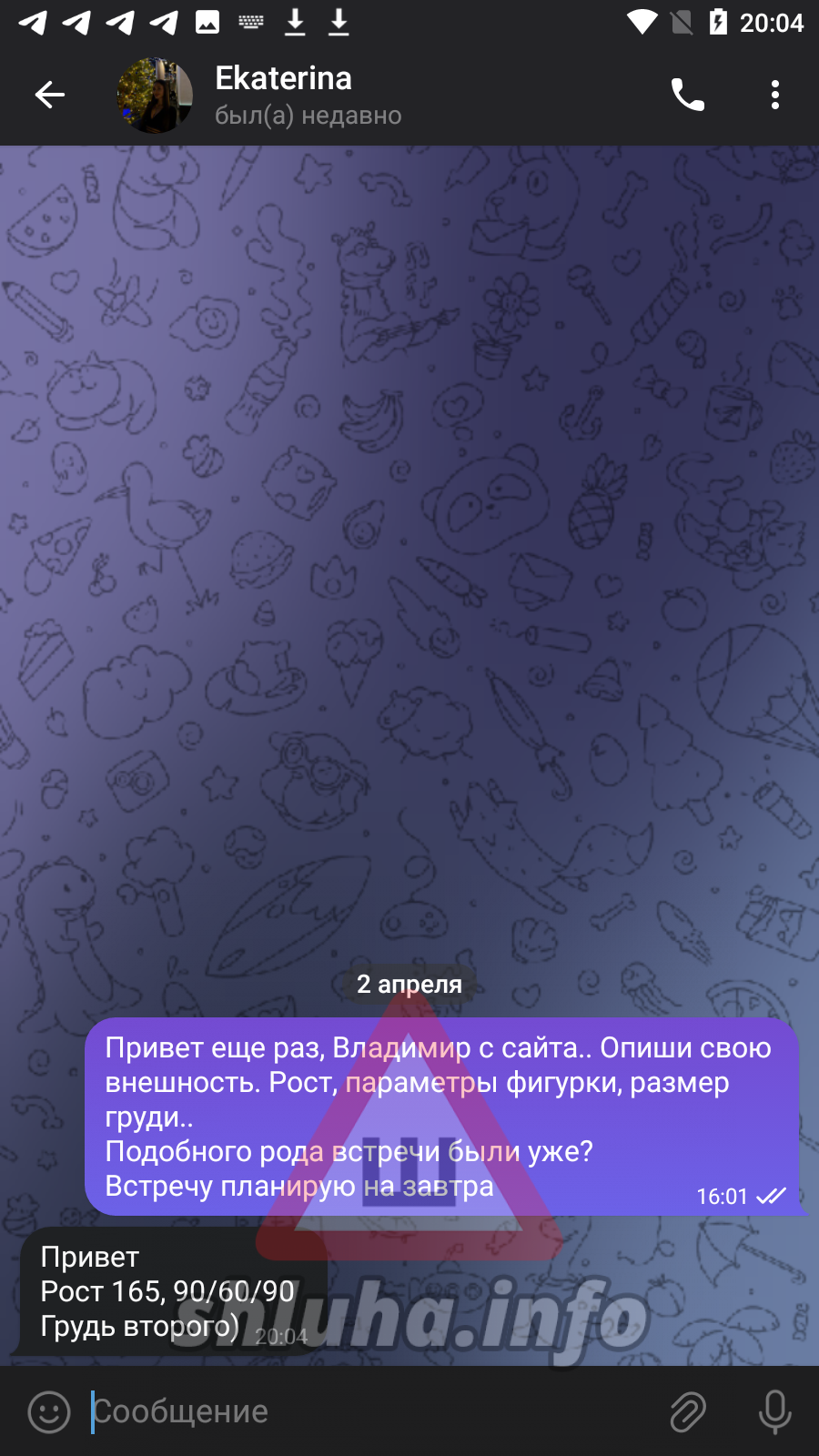The image size is (819, 1456).
Task: Open the three-dot overflow menu
Action: [x=775, y=95]
